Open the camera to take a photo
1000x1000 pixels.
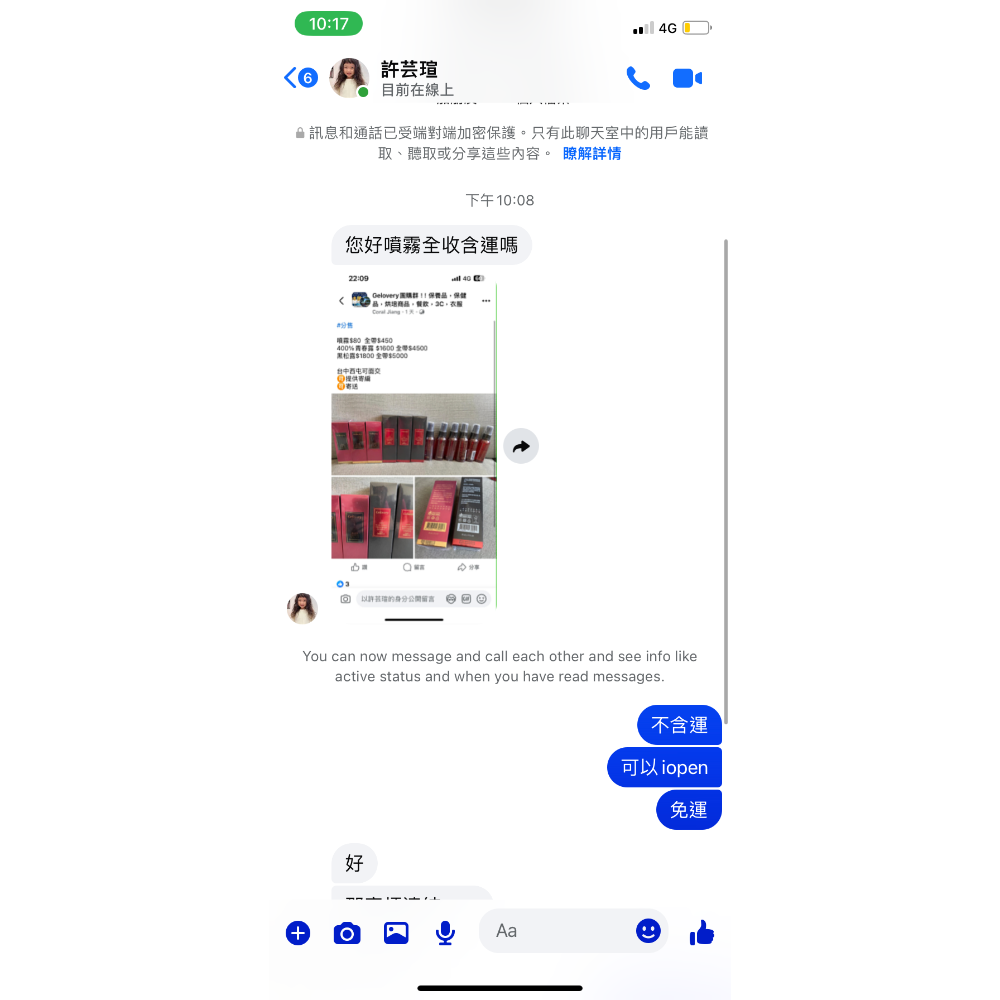(347, 933)
